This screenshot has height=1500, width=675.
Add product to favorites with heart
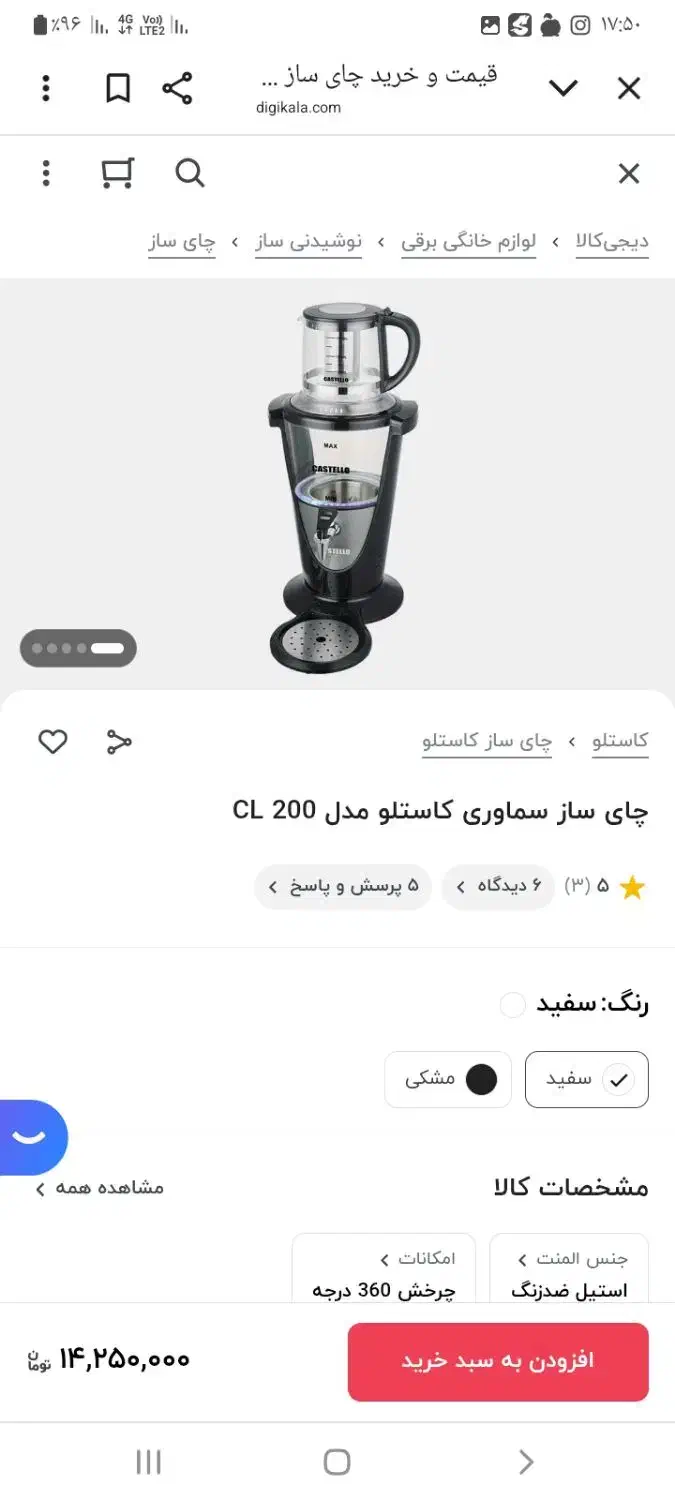pos(53,742)
